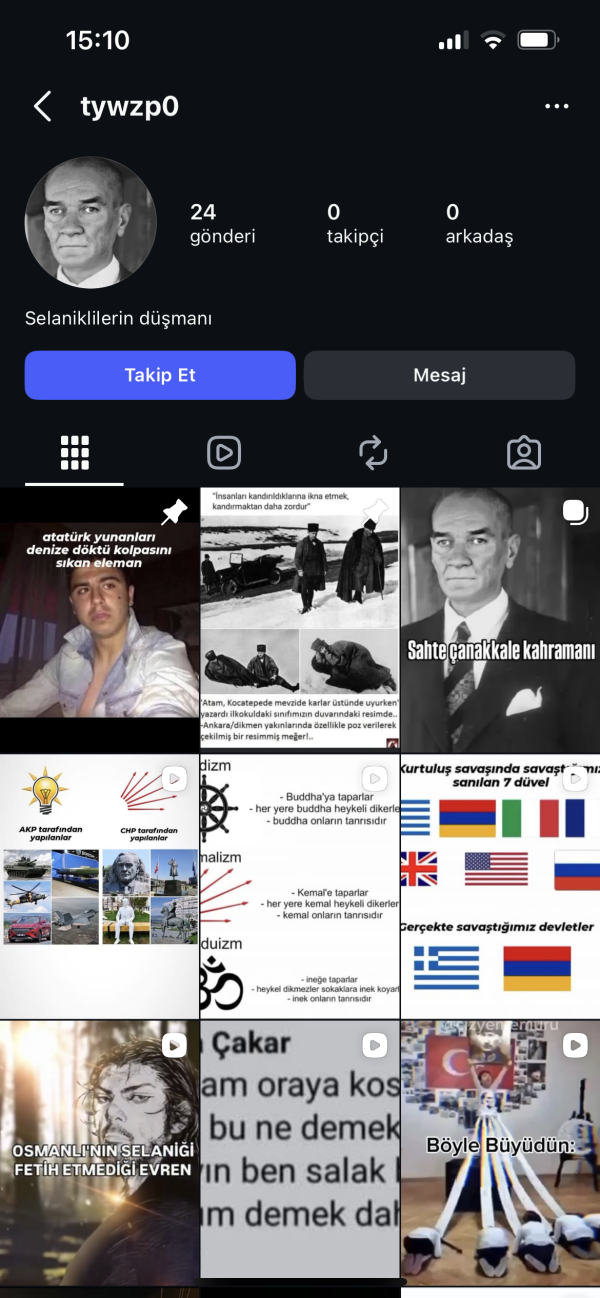Open the Çakar text video post
This screenshot has width=600, height=1298.
click(x=300, y=1150)
